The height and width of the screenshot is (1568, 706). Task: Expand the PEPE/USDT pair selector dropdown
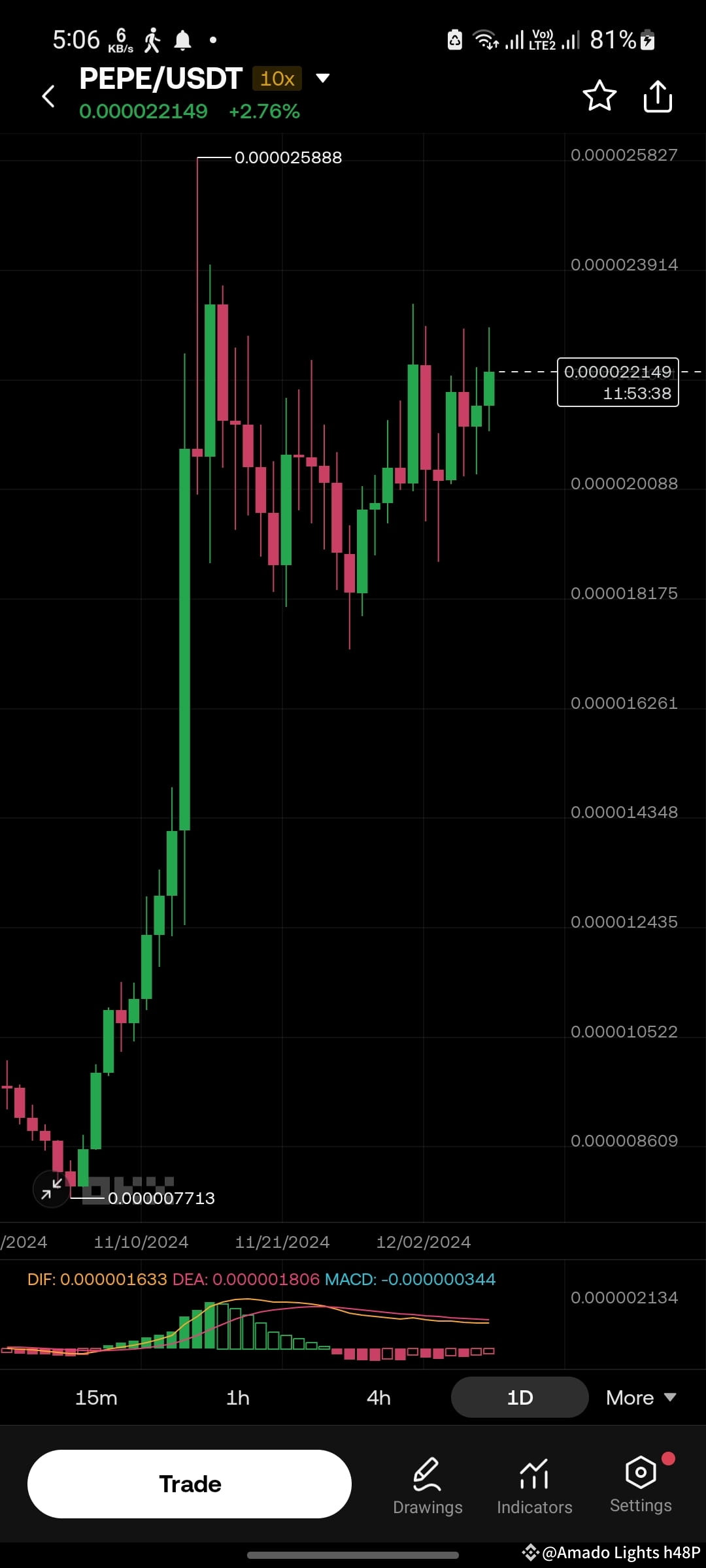pyautogui.click(x=323, y=78)
